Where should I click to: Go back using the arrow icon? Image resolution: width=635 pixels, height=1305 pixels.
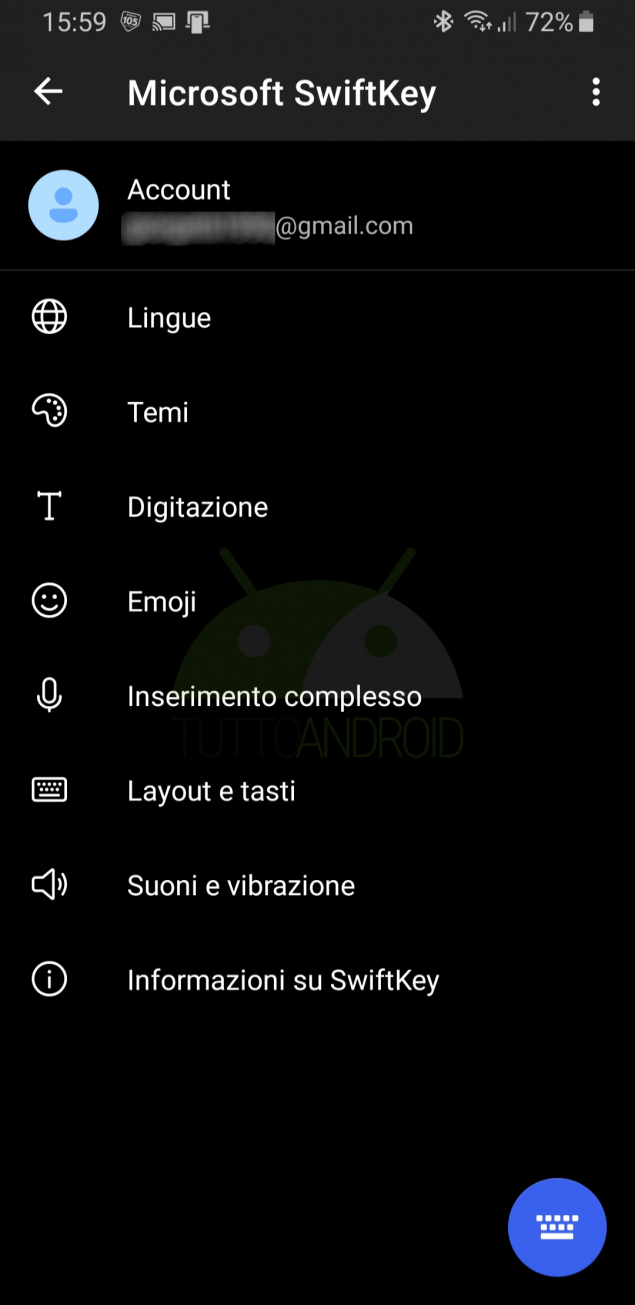pyautogui.click(x=48, y=92)
